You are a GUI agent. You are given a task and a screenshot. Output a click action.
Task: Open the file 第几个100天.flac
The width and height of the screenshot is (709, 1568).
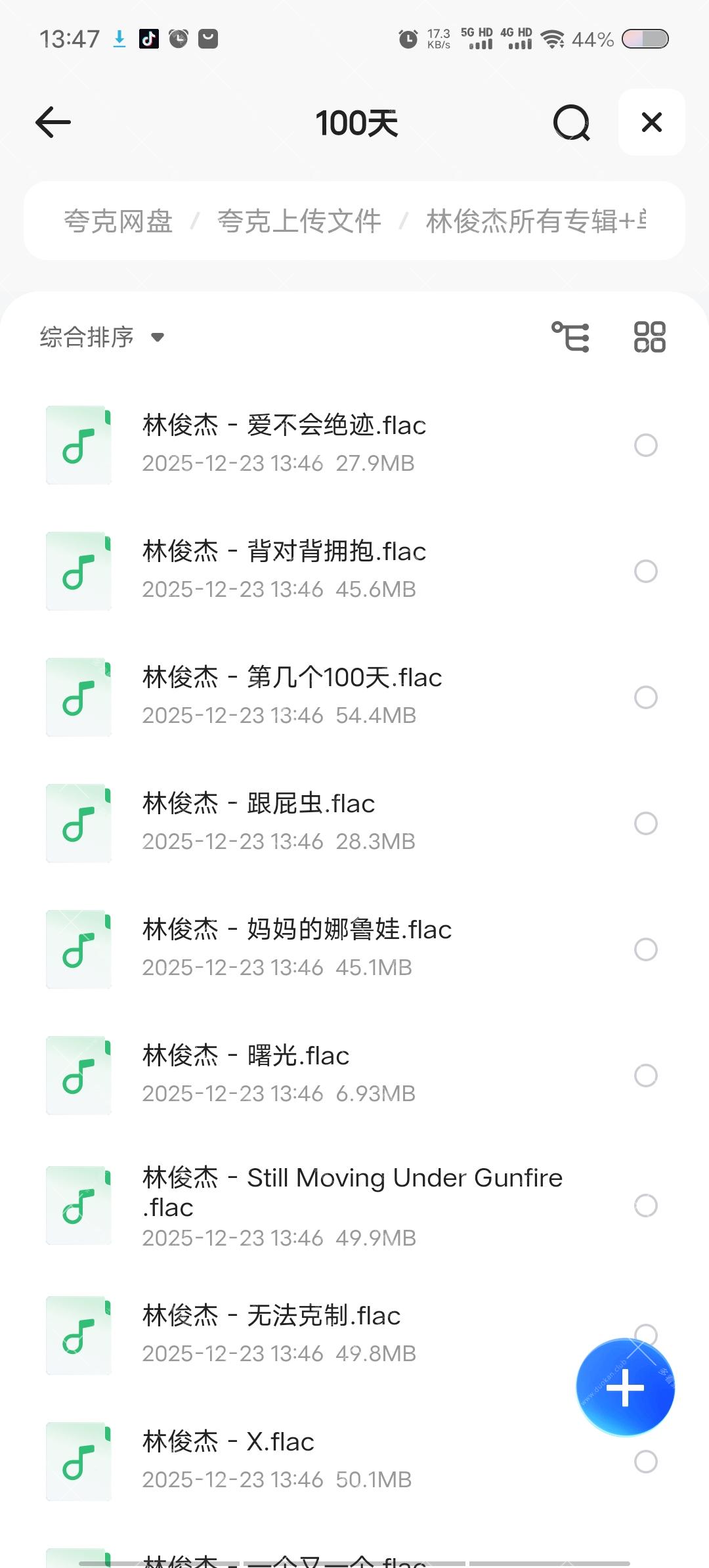pos(291,678)
